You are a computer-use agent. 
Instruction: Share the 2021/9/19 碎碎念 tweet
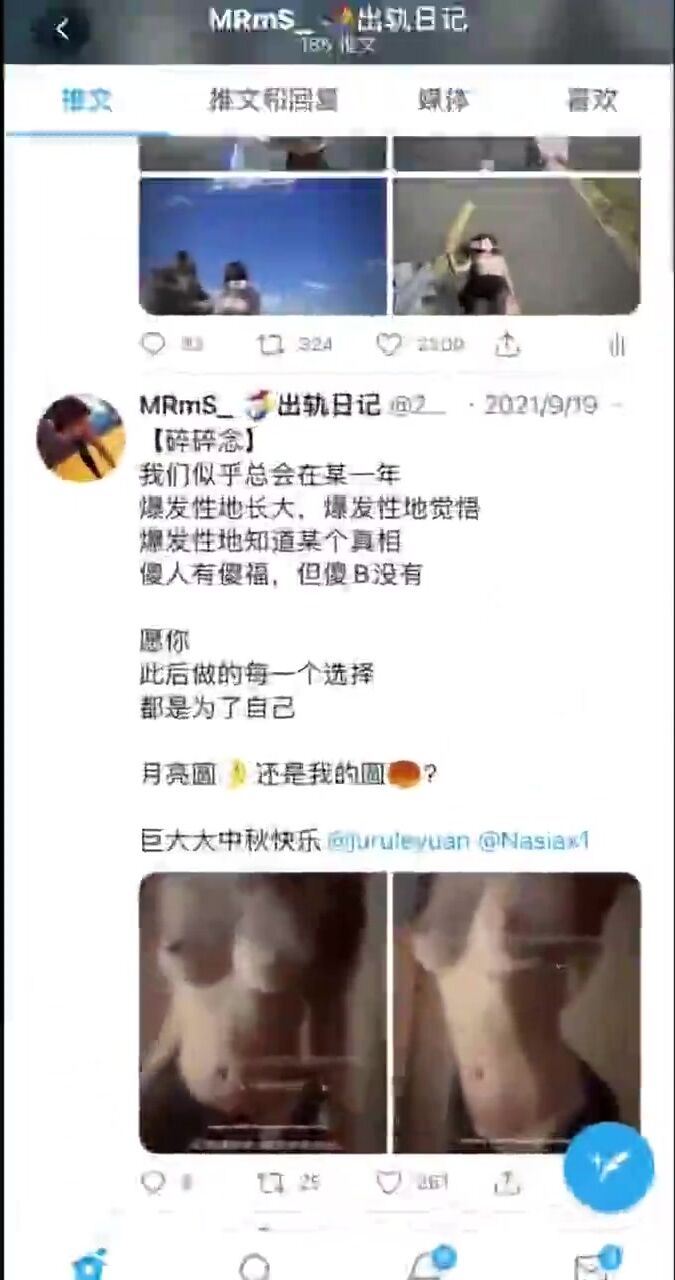click(508, 1183)
